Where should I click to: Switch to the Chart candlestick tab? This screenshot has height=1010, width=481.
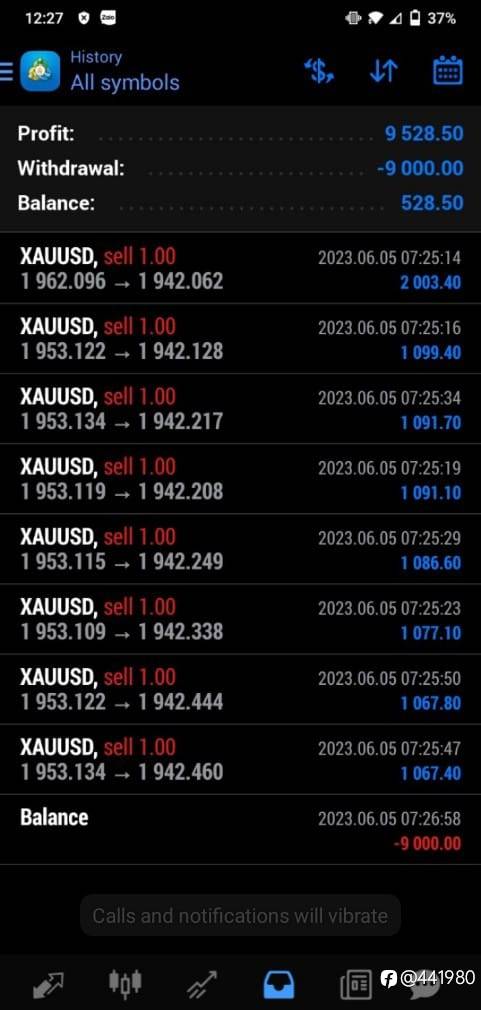[x=124, y=984]
